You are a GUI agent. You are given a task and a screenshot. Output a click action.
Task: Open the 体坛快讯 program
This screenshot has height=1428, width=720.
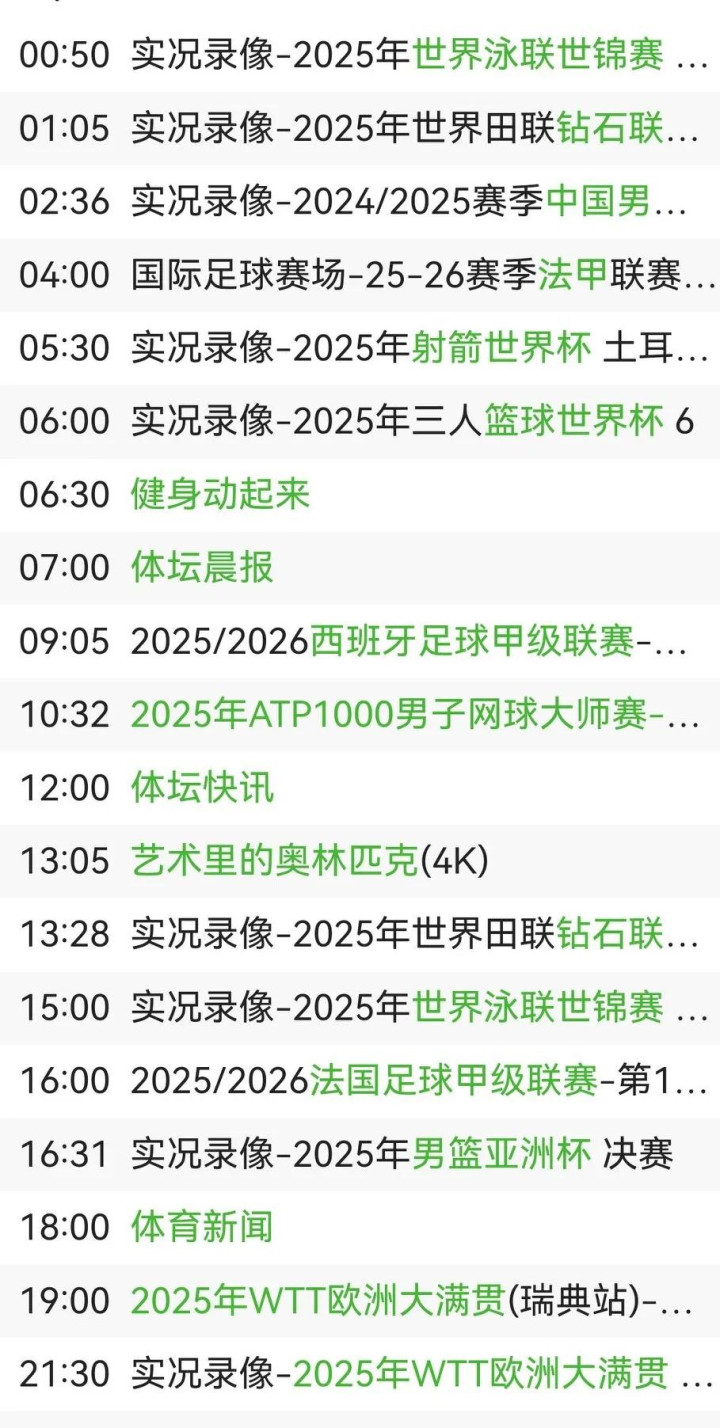(x=202, y=787)
